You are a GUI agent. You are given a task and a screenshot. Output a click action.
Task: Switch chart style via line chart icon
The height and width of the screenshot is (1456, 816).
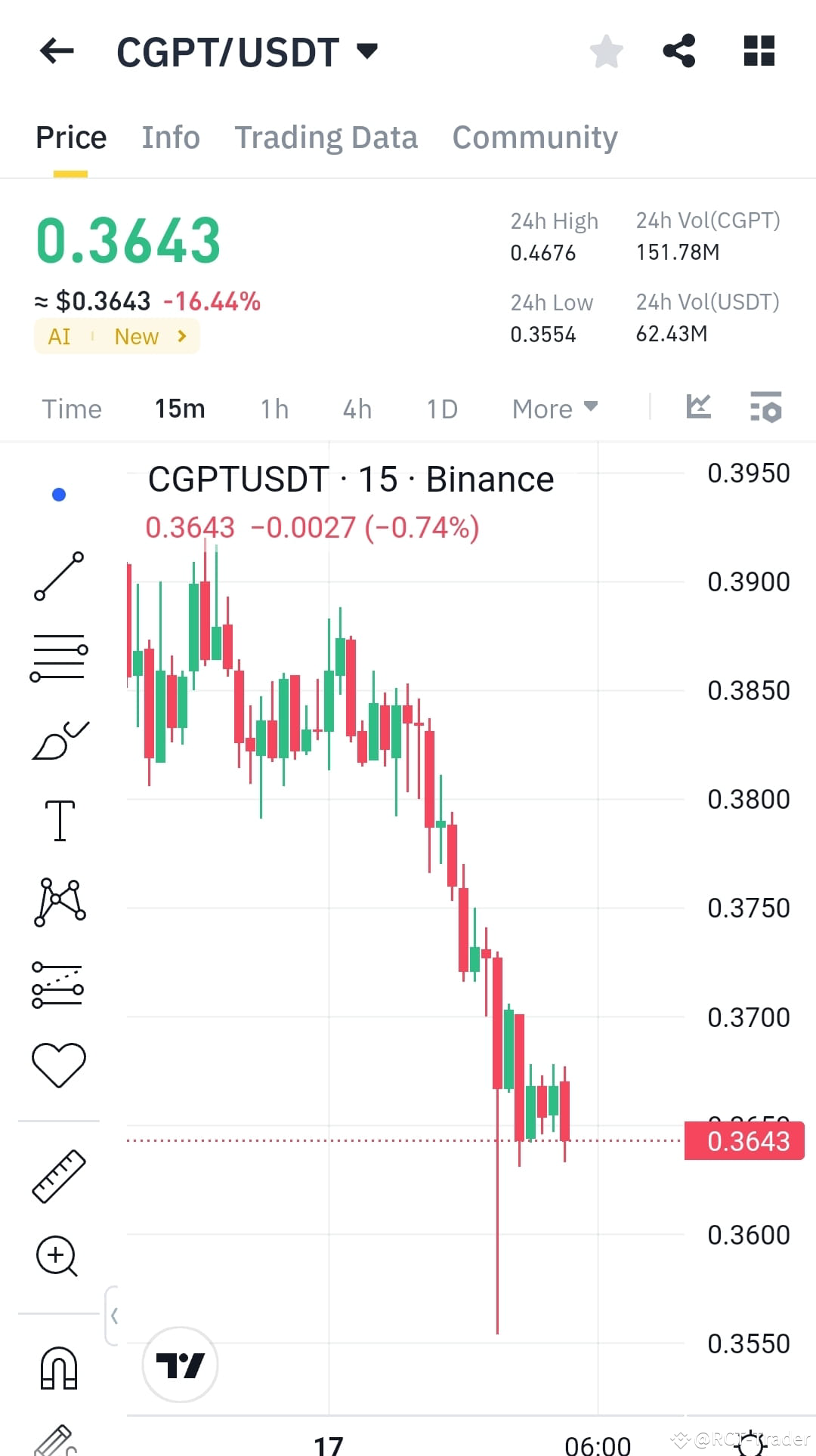(x=699, y=406)
